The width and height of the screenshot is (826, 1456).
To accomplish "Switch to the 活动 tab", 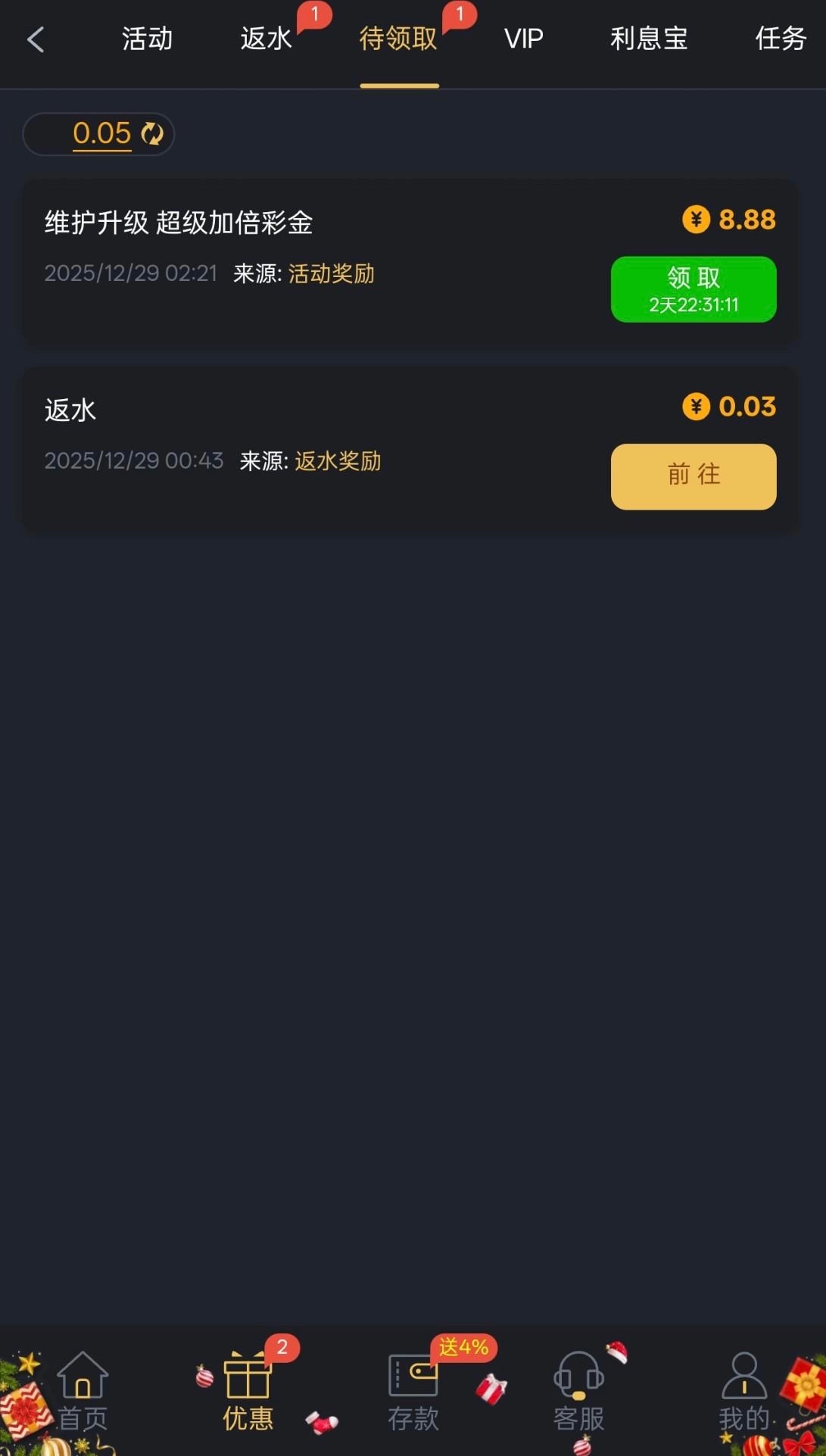I will coord(147,39).
